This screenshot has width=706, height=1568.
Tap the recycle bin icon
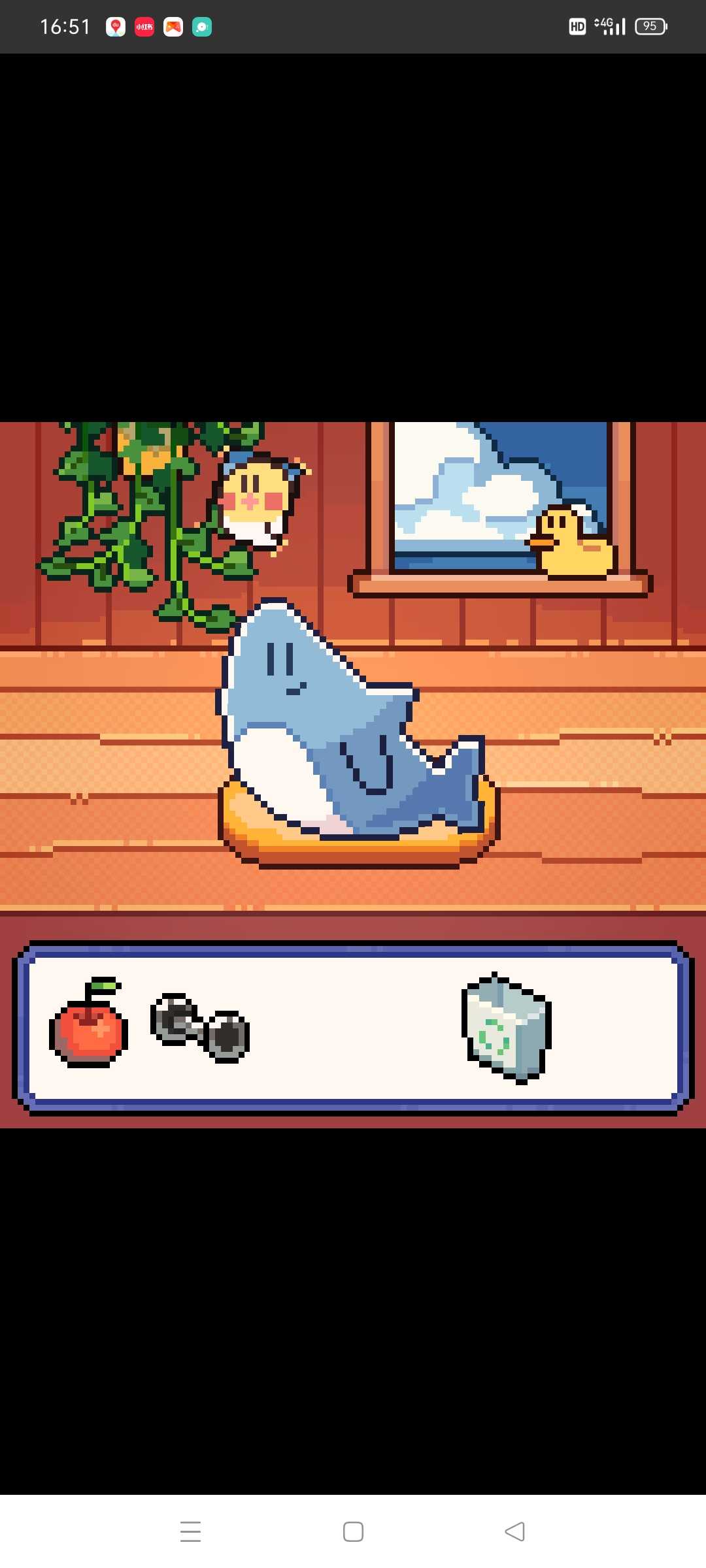pyautogui.click(x=507, y=1028)
